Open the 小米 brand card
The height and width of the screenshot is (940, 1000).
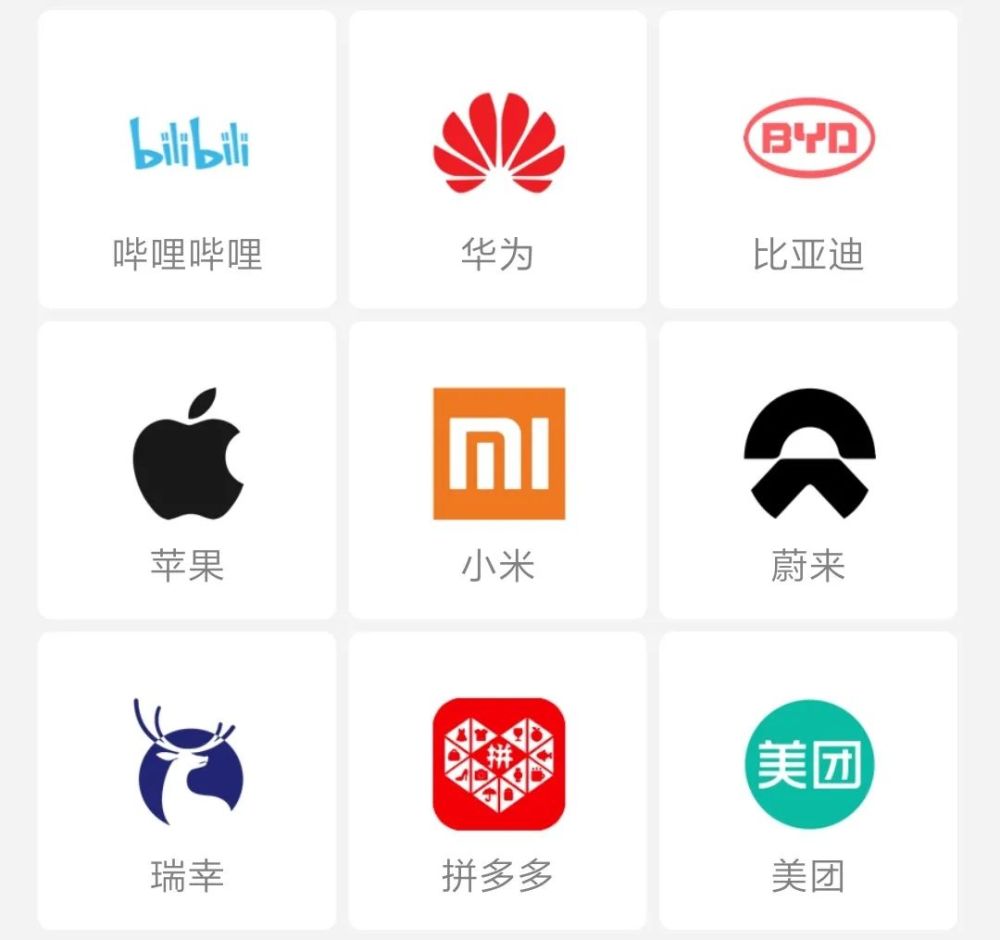pyautogui.click(x=498, y=470)
